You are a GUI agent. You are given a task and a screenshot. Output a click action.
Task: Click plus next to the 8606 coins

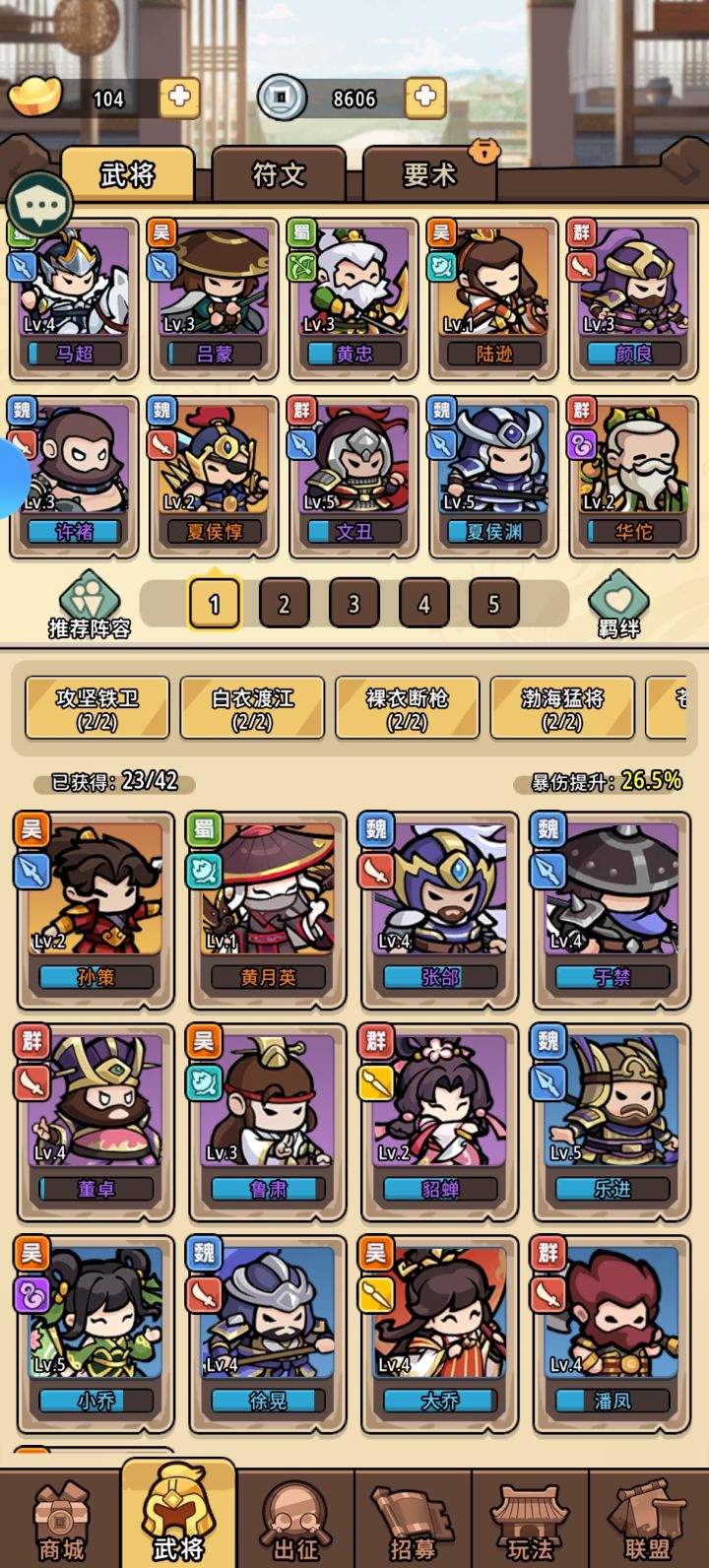pos(421,98)
